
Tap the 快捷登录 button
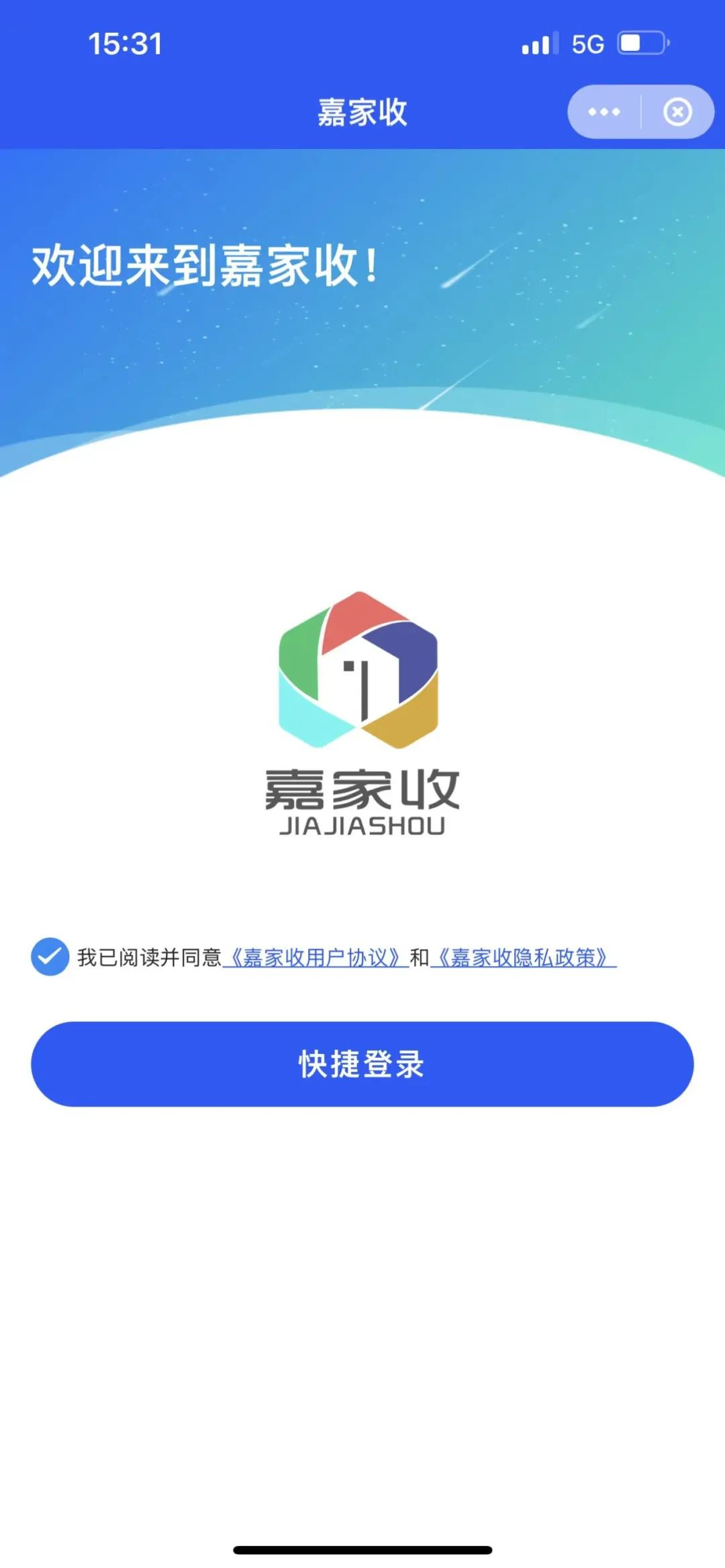pos(362,1064)
